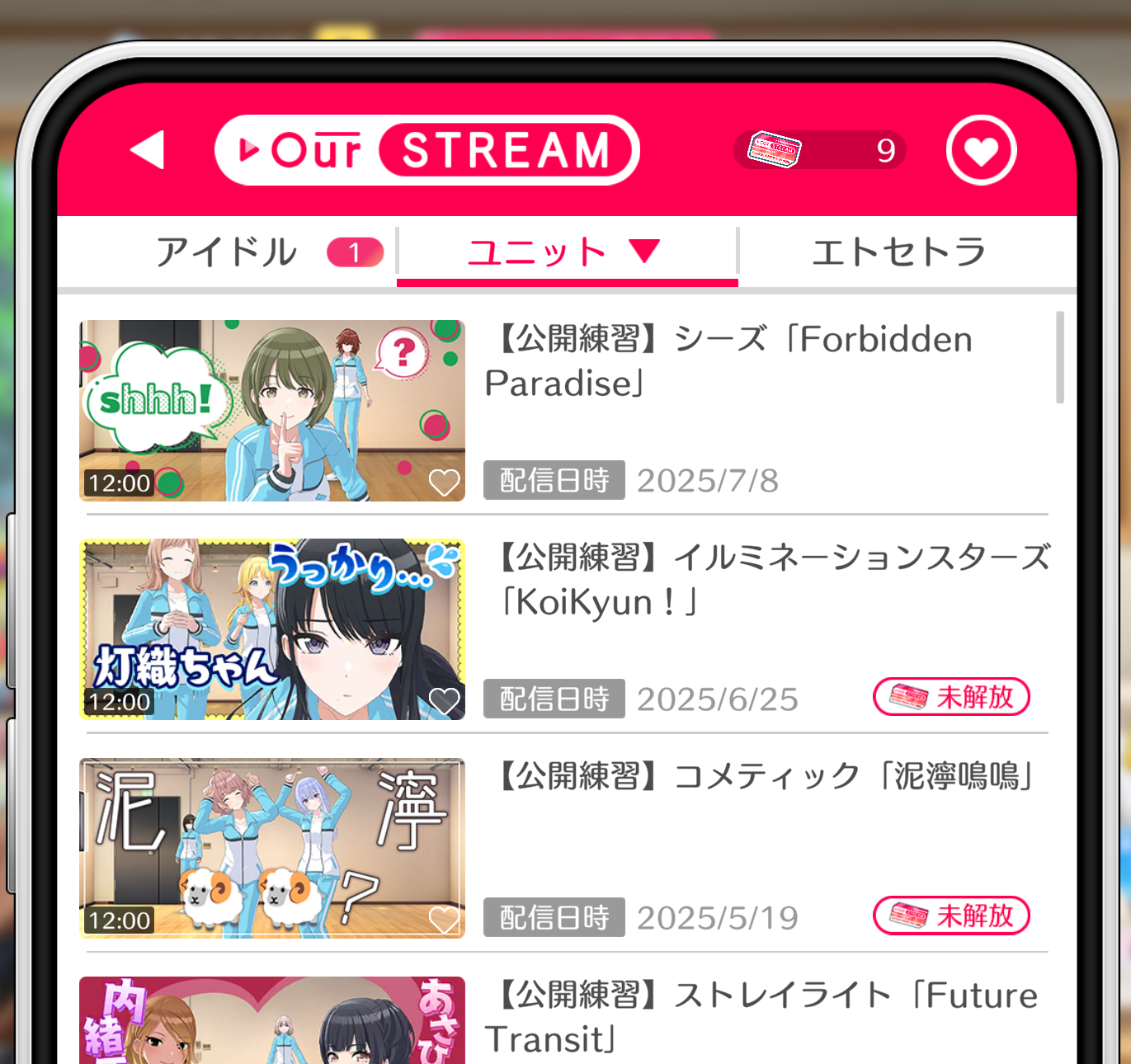
Task: Open the Forbidden Paradise practice video
Action: click(x=272, y=411)
